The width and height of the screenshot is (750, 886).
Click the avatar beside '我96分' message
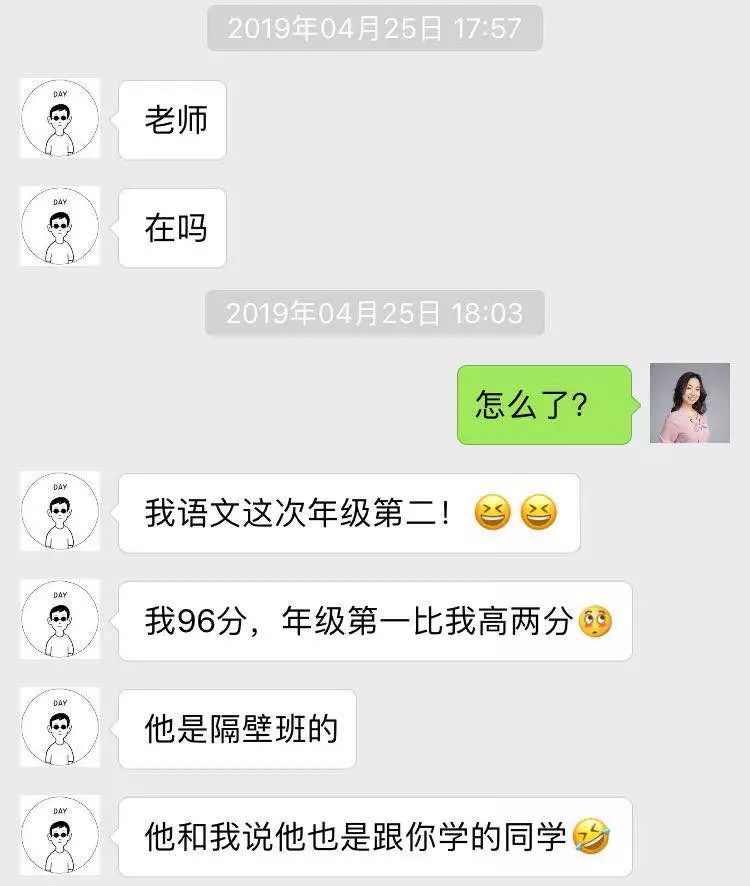click(x=59, y=620)
